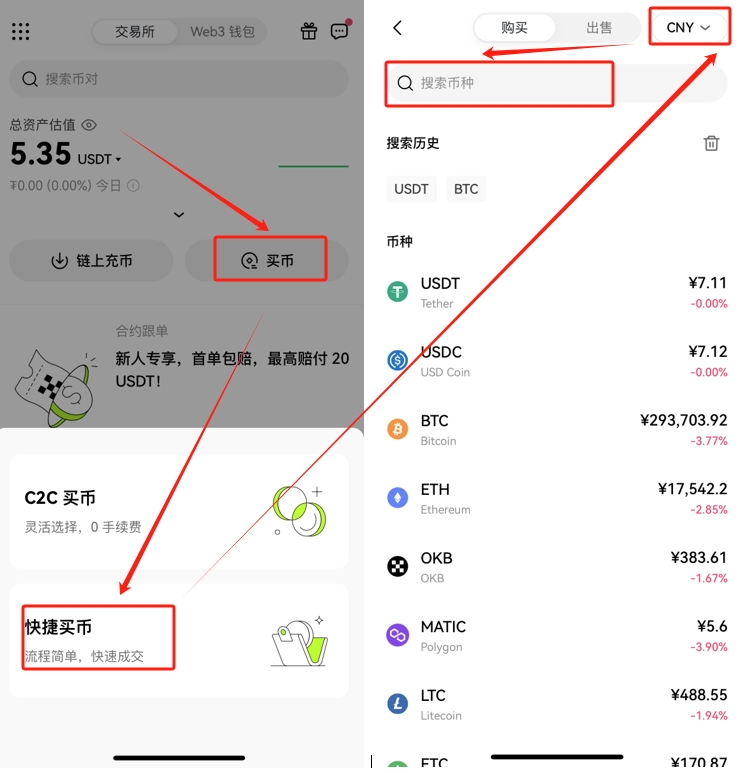The image size is (742, 773).
Task: Open the MATIC Polygon row
Action: pyautogui.click(x=556, y=635)
